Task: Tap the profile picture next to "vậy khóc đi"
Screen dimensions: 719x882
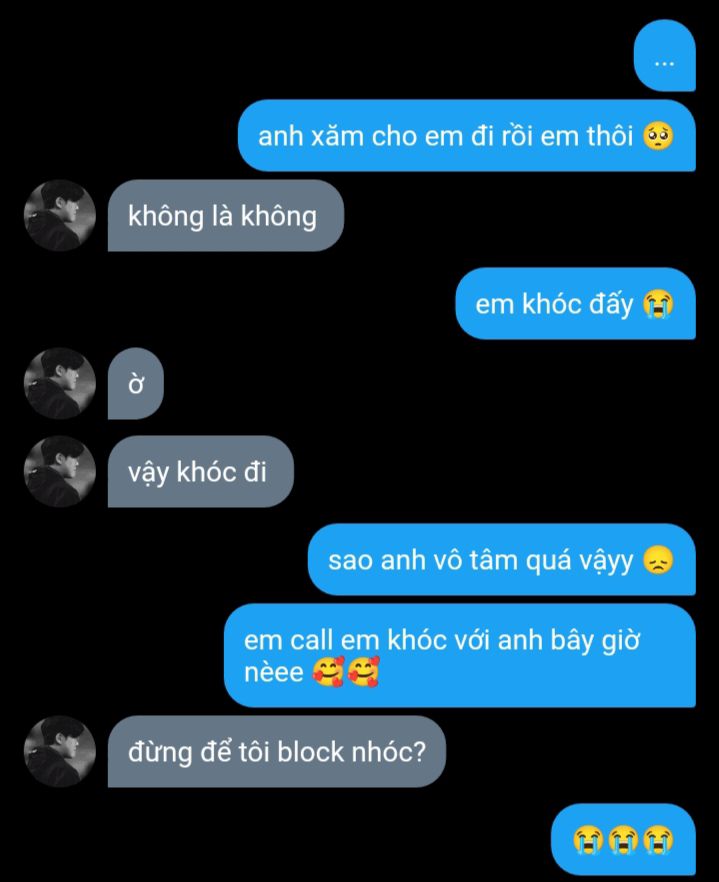Action: (x=59, y=471)
